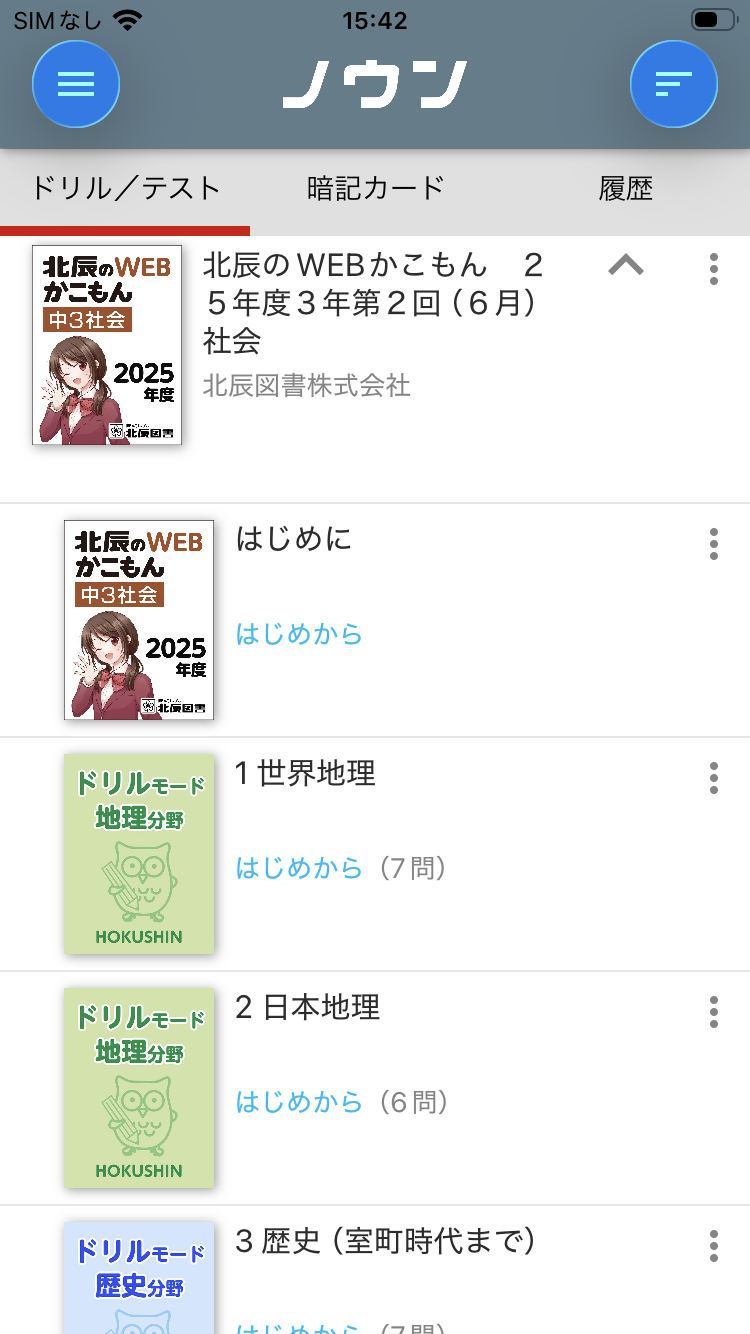750x1334 pixels.
Task: Switch to the 暗記カード tab
Action: pyautogui.click(x=375, y=188)
